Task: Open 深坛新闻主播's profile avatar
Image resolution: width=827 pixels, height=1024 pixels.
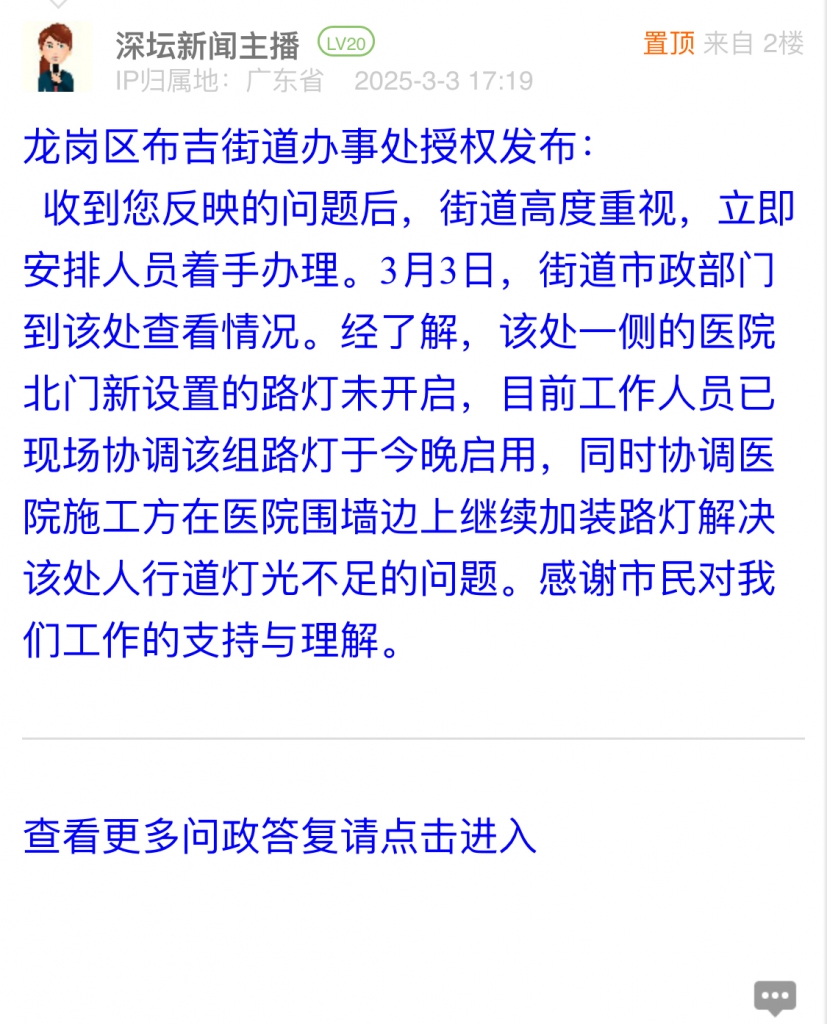Action: (x=56, y=58)
